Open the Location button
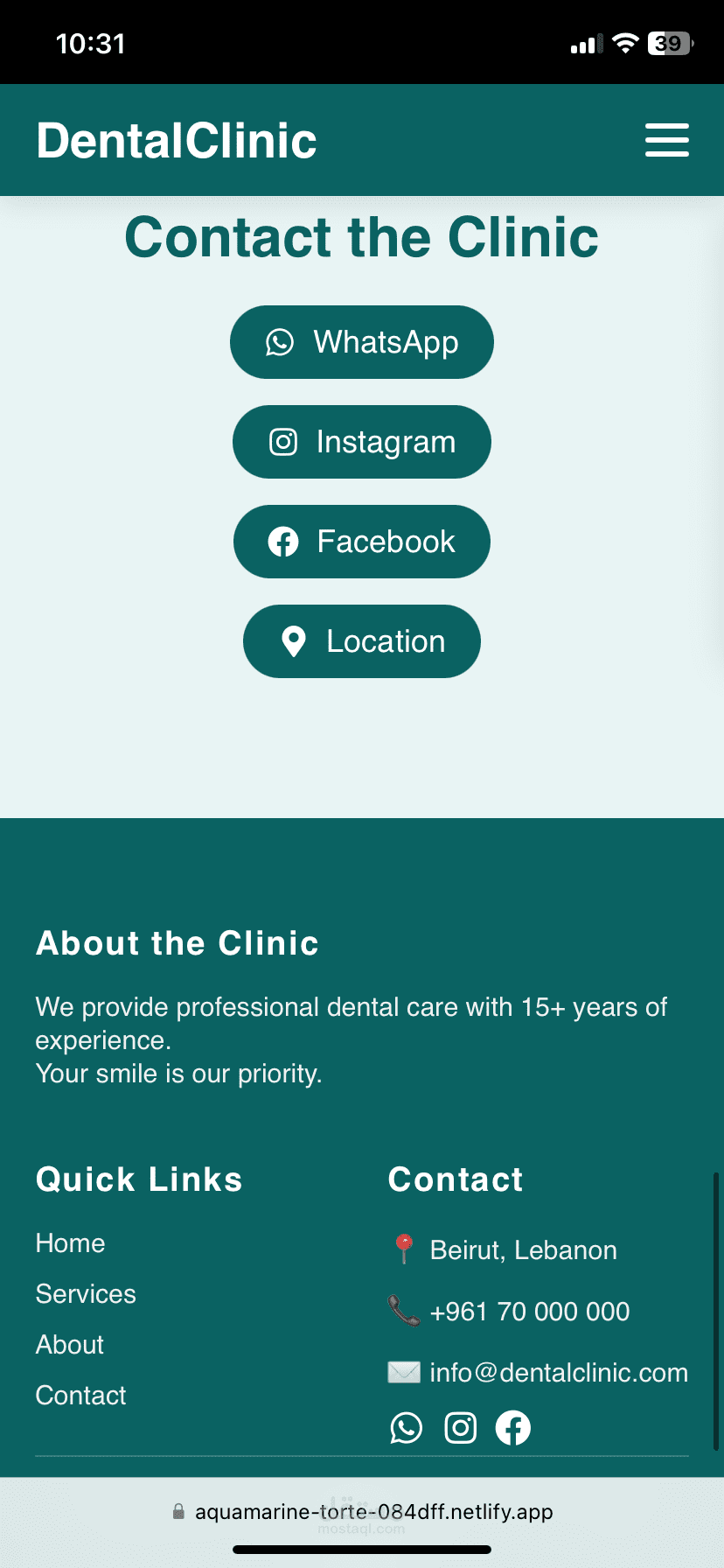 click(361, 641)
